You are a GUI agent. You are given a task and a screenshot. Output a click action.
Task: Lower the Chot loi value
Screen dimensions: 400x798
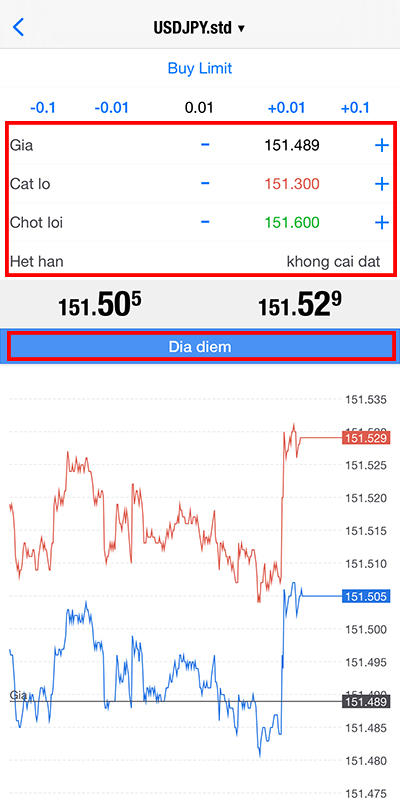[205, 222]
